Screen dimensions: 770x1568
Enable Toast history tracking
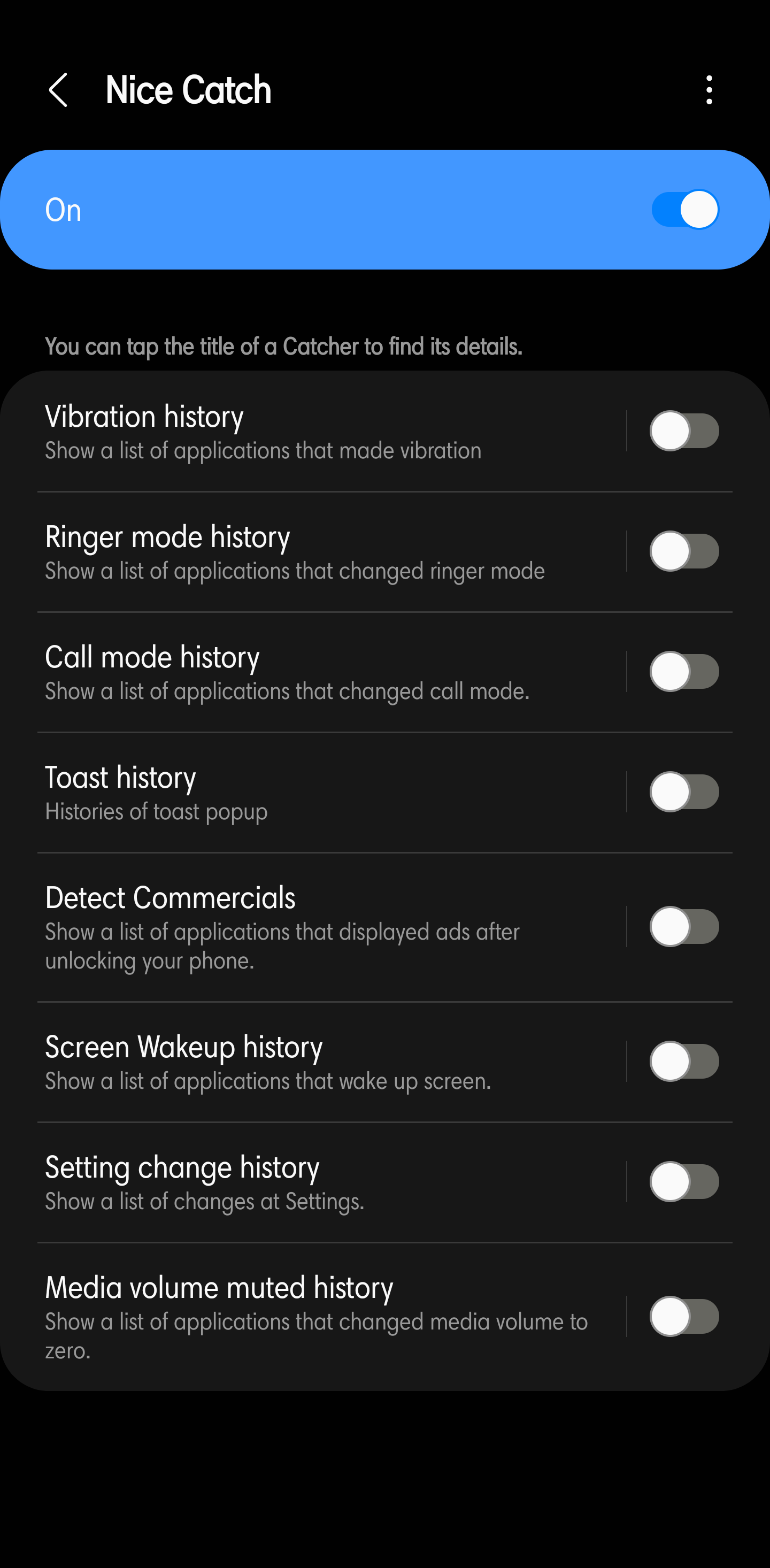[x=684, y=791]
